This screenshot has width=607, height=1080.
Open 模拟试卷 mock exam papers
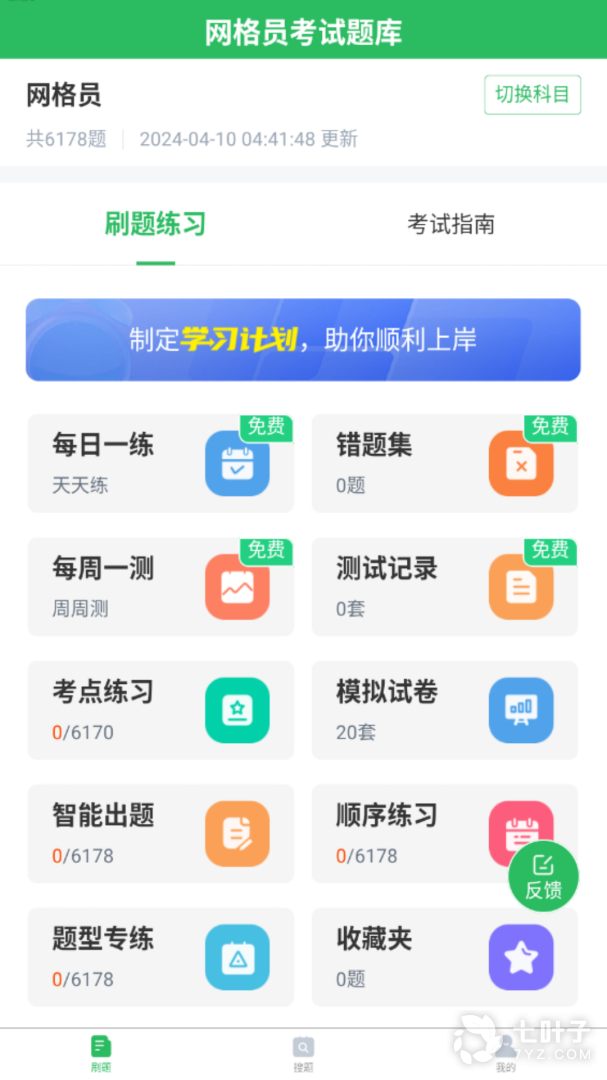click(x=444, y=710)
